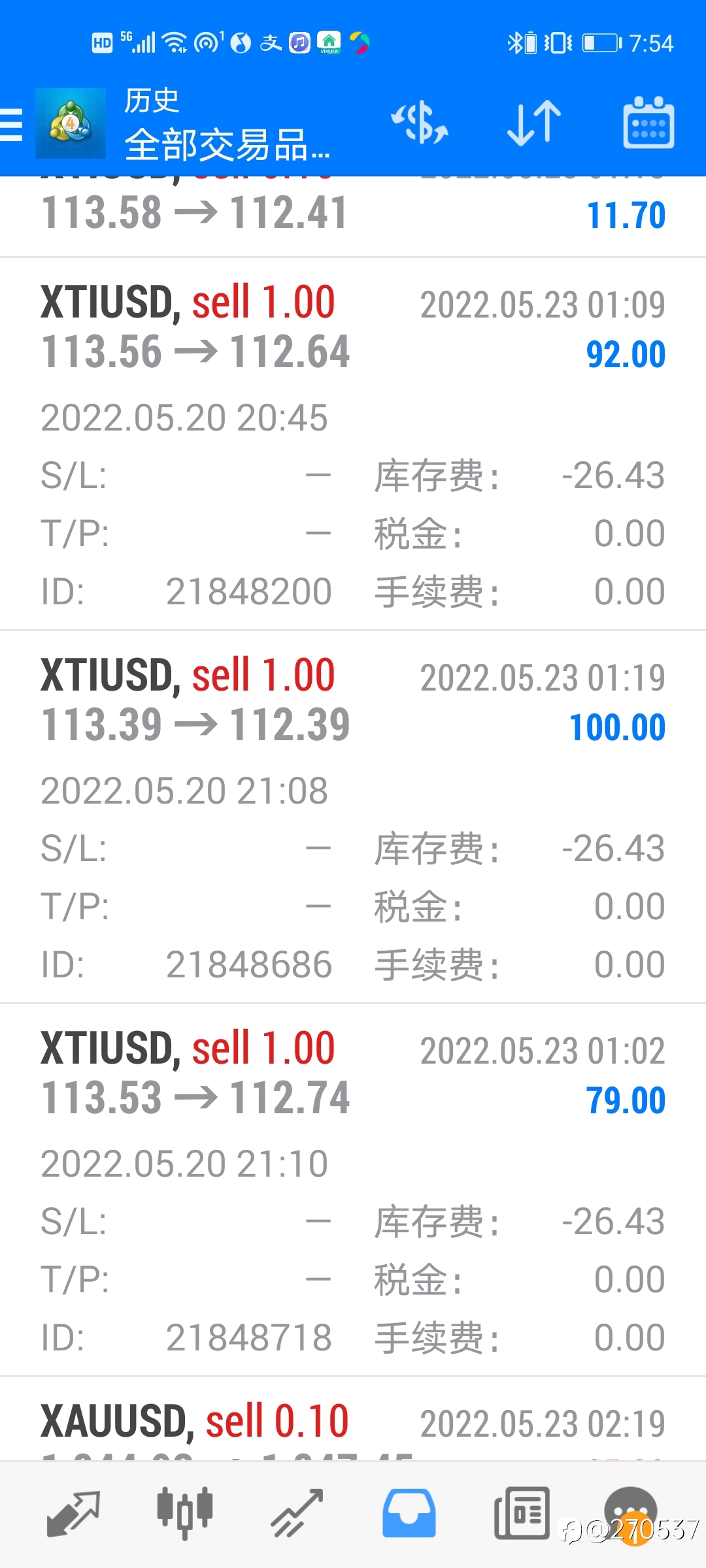Open the symbol filter dollar icon

pos(420,122)
